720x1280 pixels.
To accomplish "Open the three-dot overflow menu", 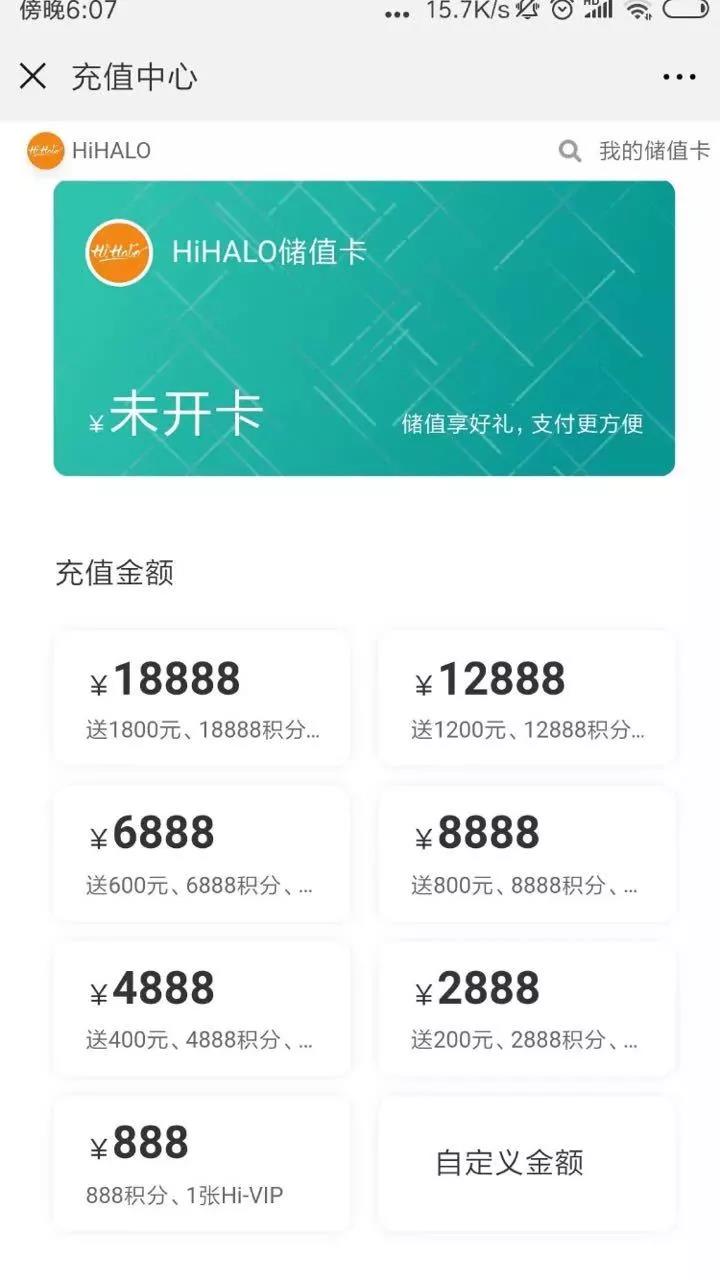I will (679, 77).
